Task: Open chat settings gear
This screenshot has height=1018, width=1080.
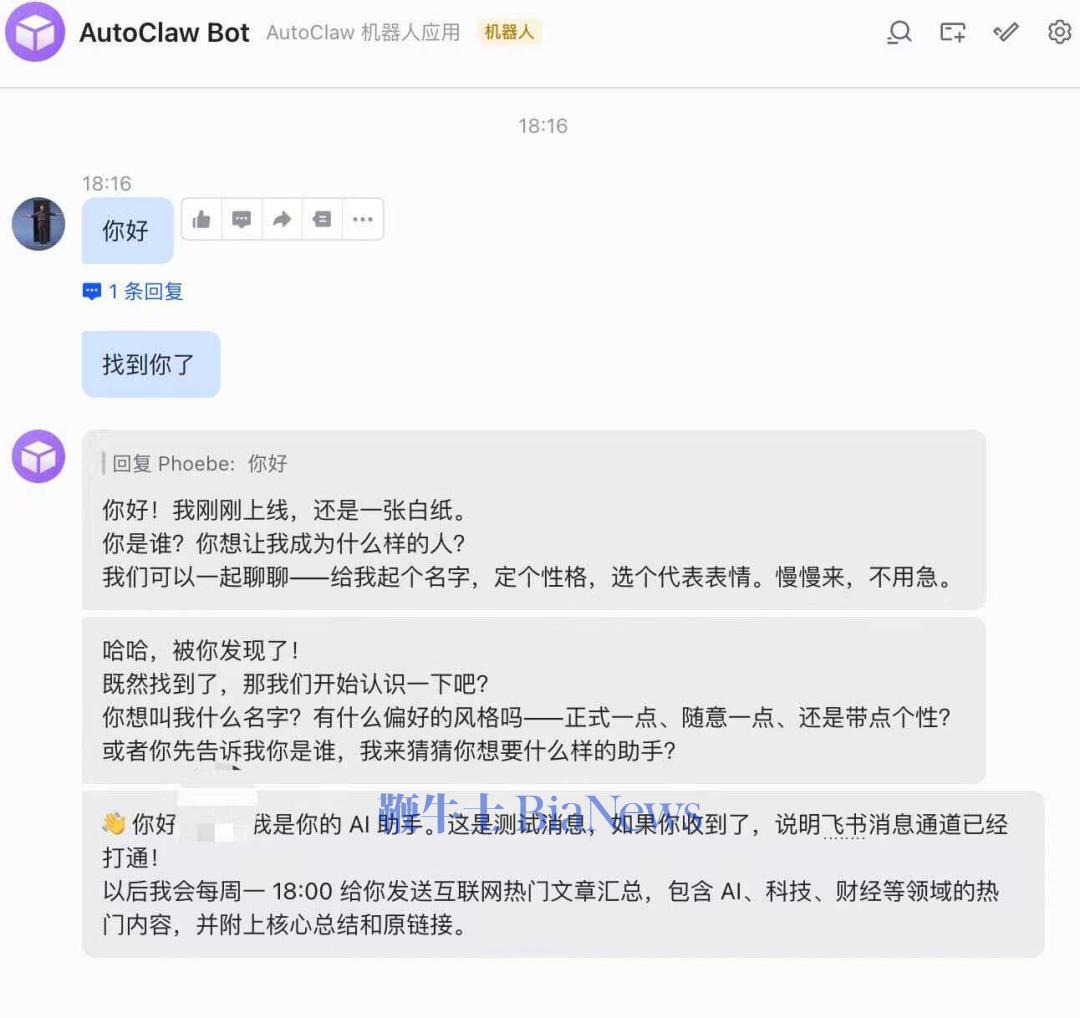Action: [x=1059, y=32]
